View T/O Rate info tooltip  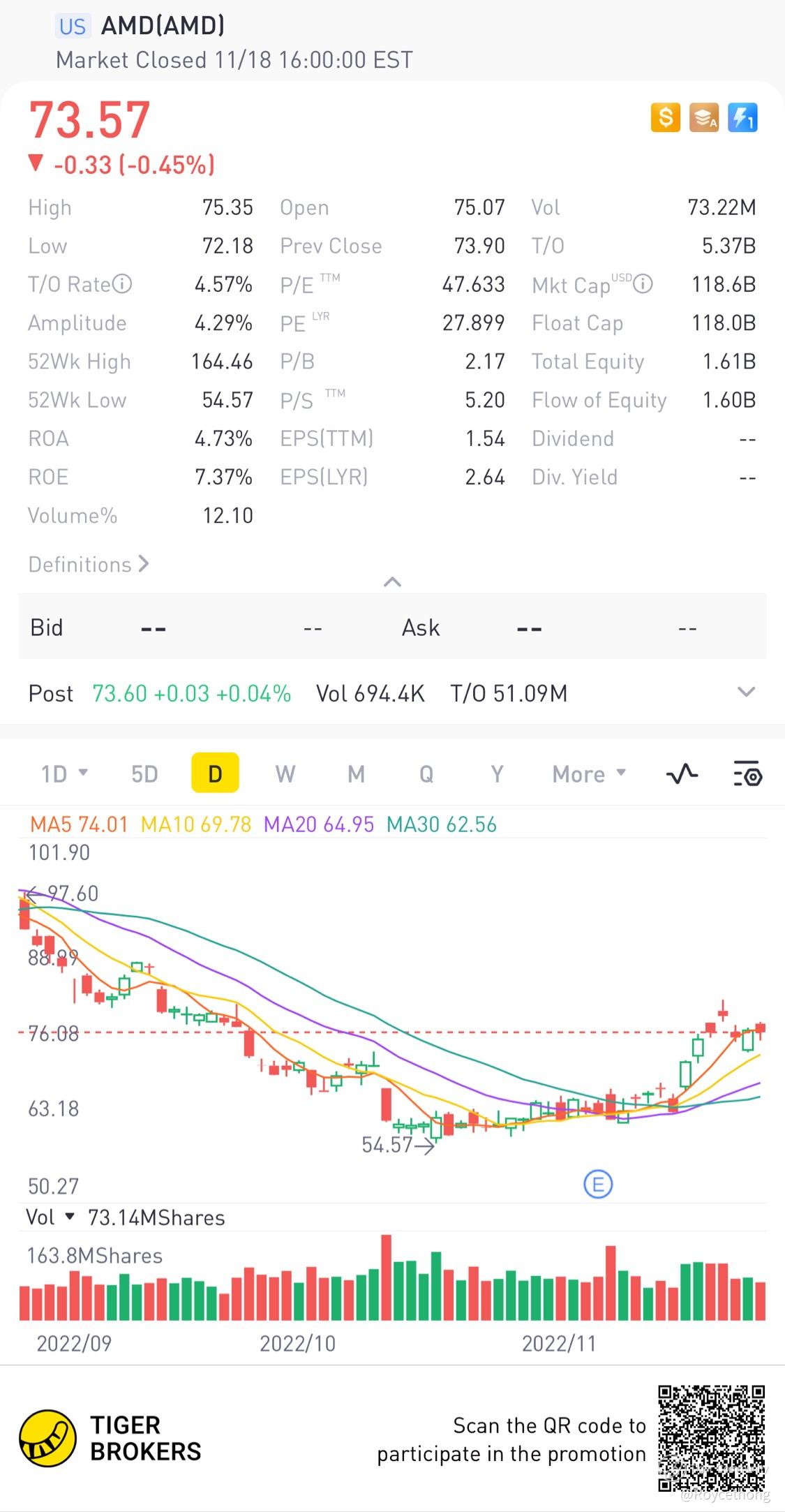click(122, 284)
